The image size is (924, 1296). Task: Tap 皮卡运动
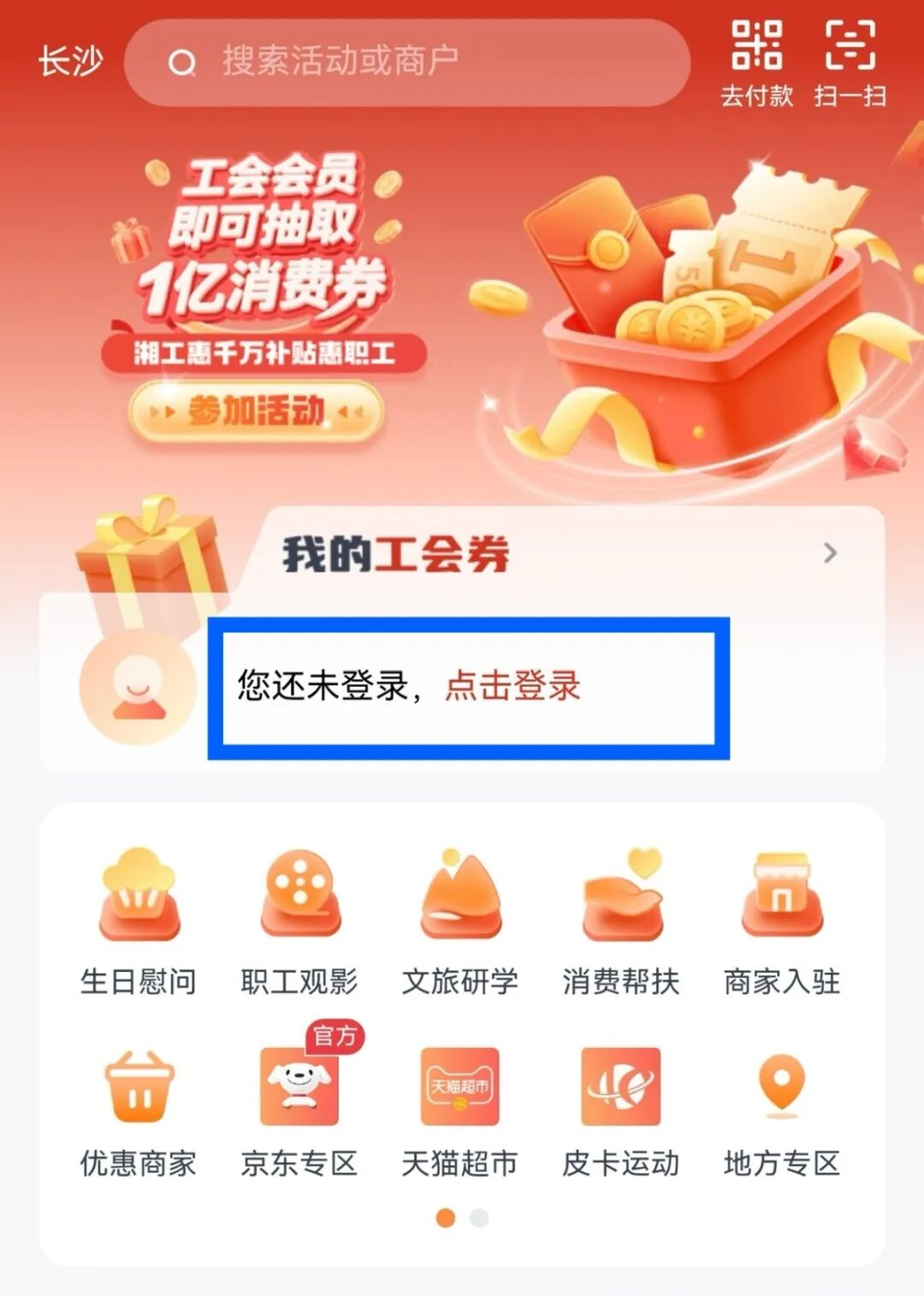tap(621, 1112)
